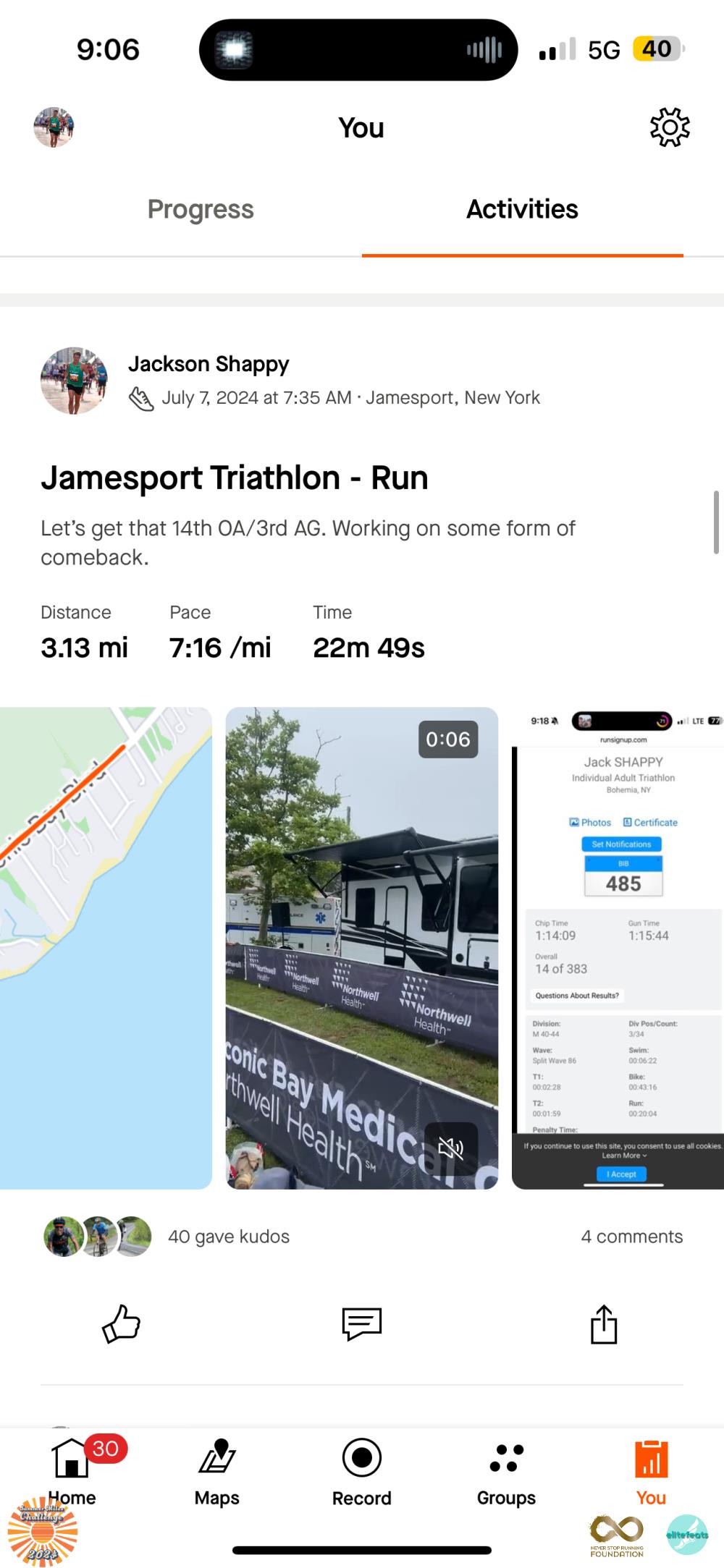Unmute the video sound
Viewport: 724px width, 1568px height.
click(450, 1148)
